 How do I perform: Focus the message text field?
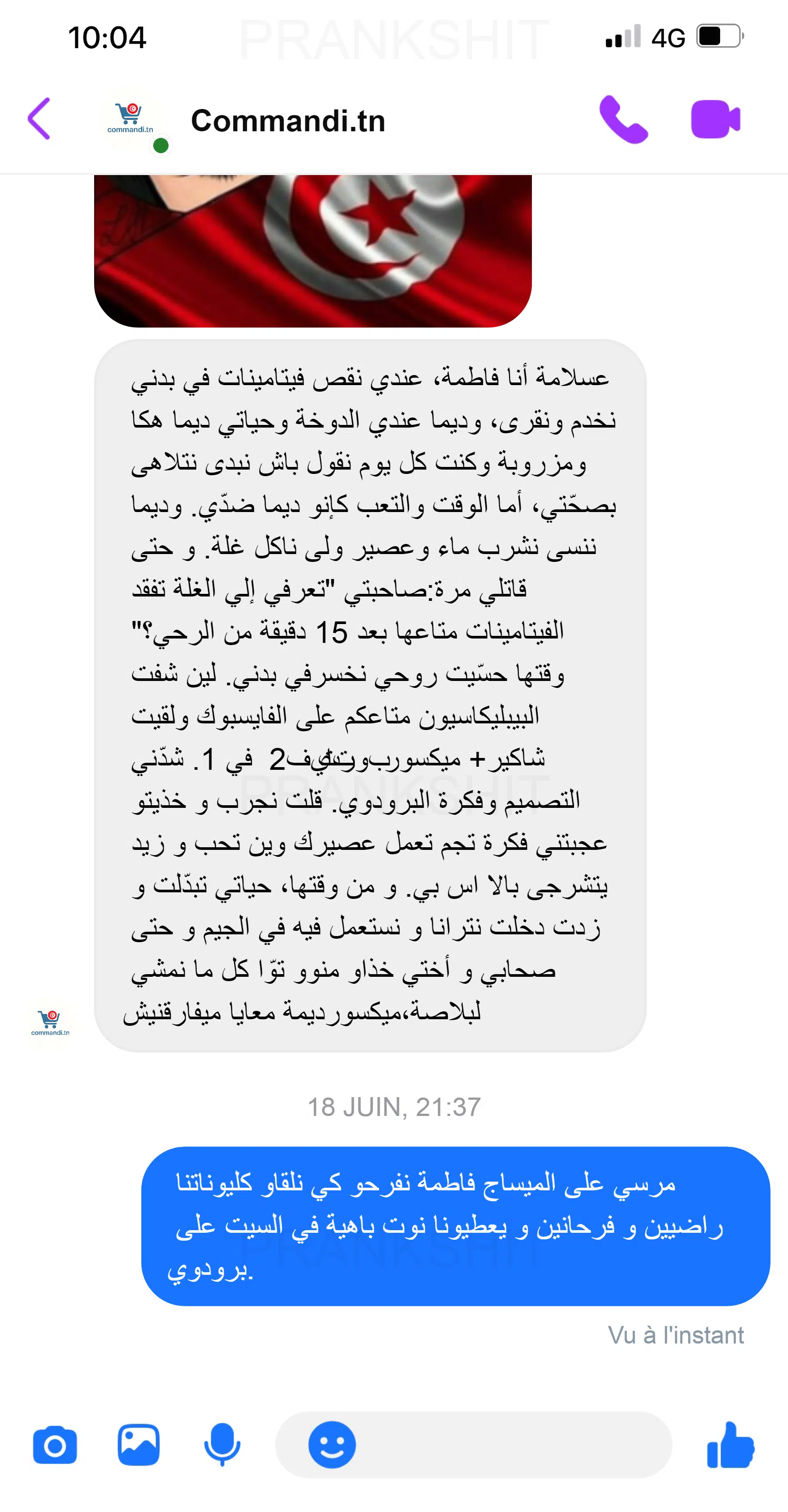pyautogui.click(x=505, y=1445)
